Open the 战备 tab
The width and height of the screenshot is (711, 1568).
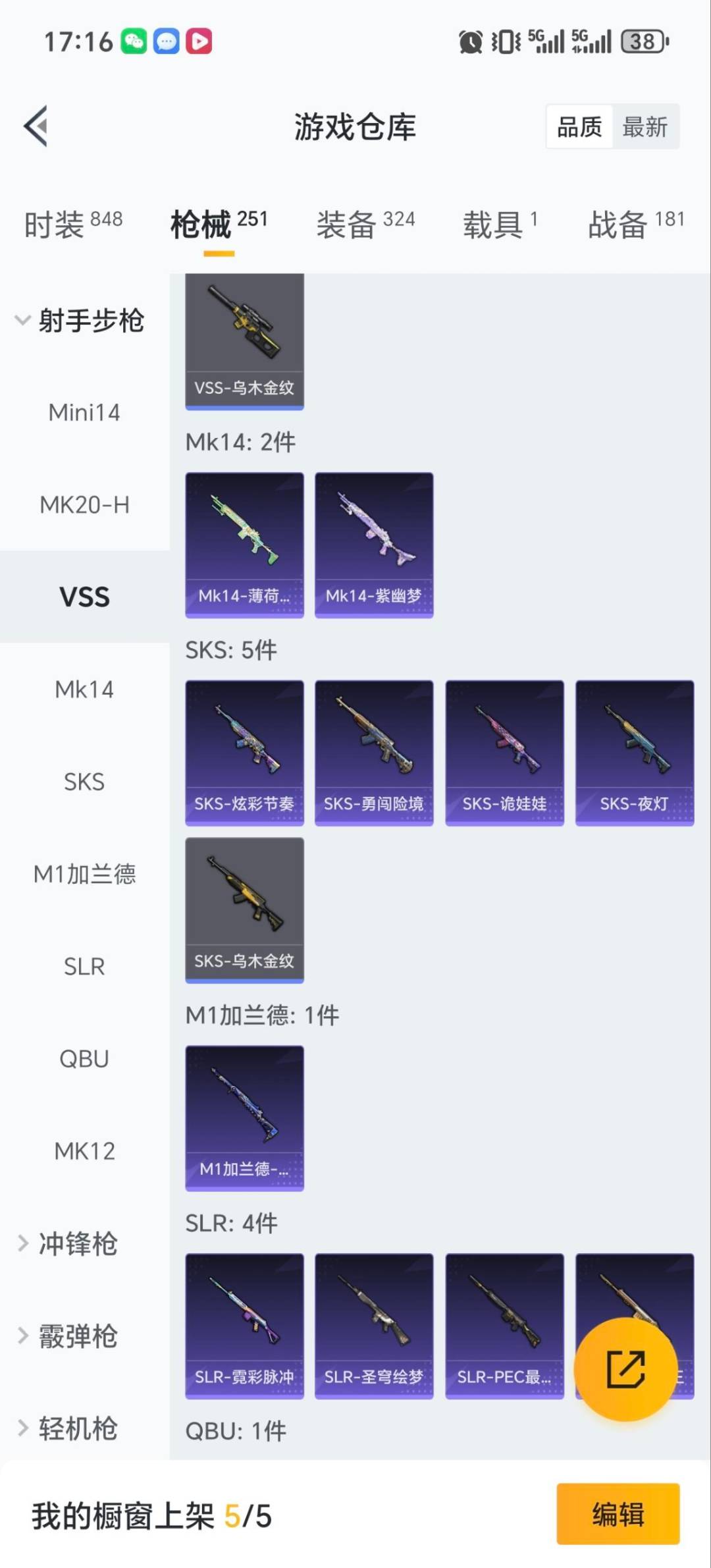(x=617, y=224)
